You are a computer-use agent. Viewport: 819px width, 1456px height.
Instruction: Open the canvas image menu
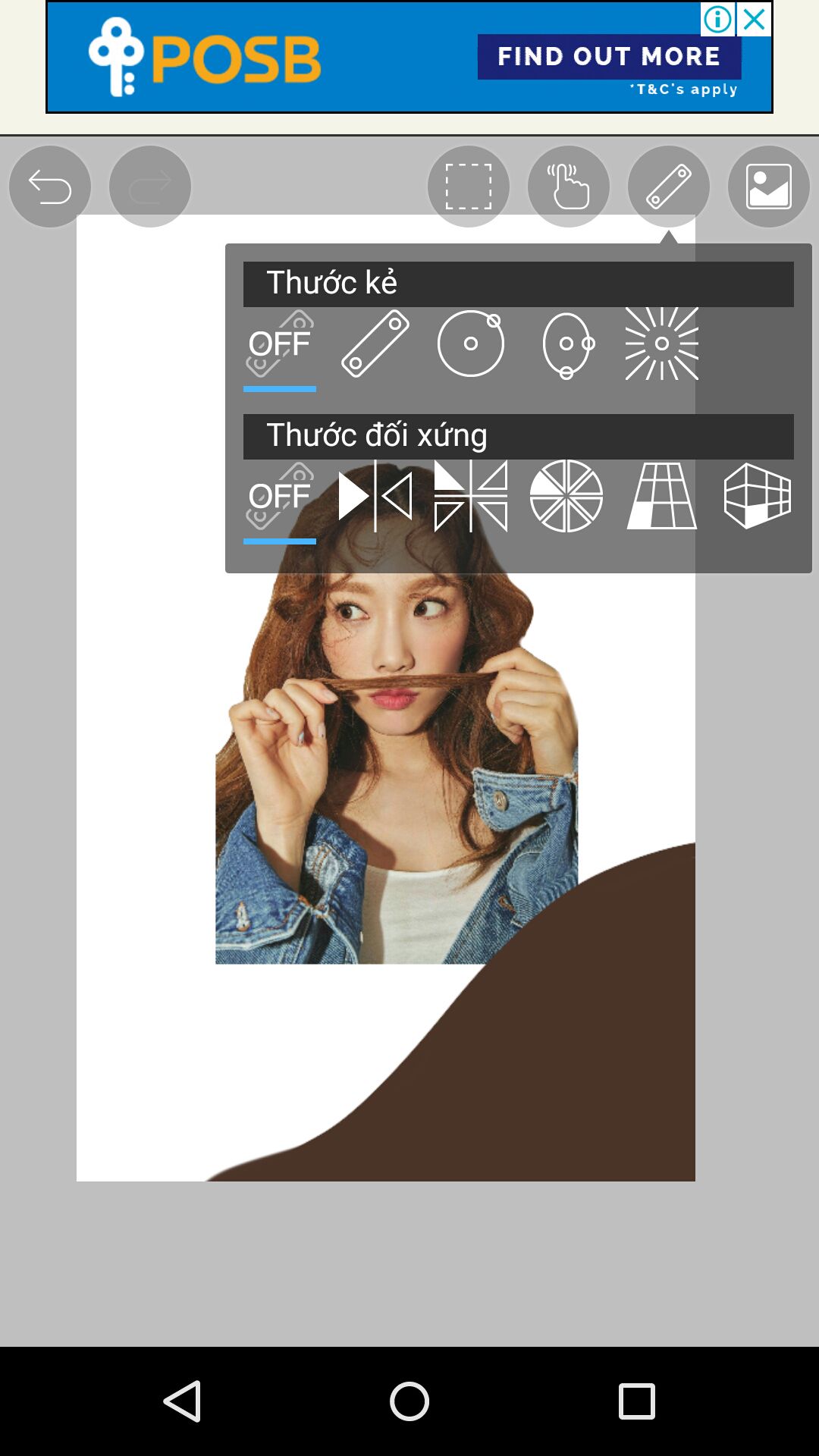[769, 187]
